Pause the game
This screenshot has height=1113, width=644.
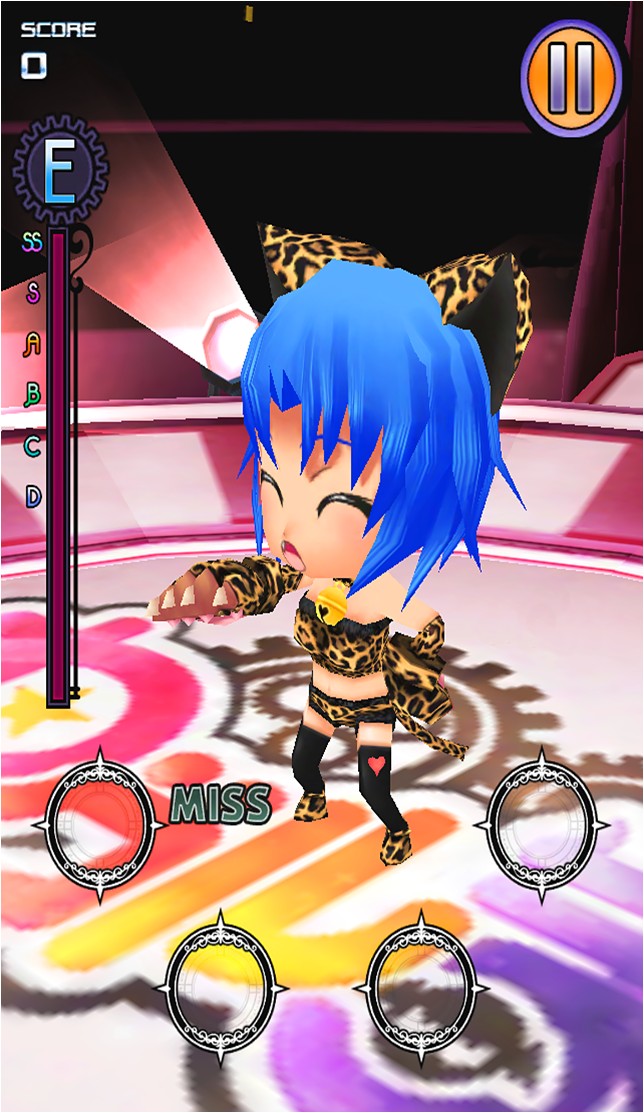(572, 76)
